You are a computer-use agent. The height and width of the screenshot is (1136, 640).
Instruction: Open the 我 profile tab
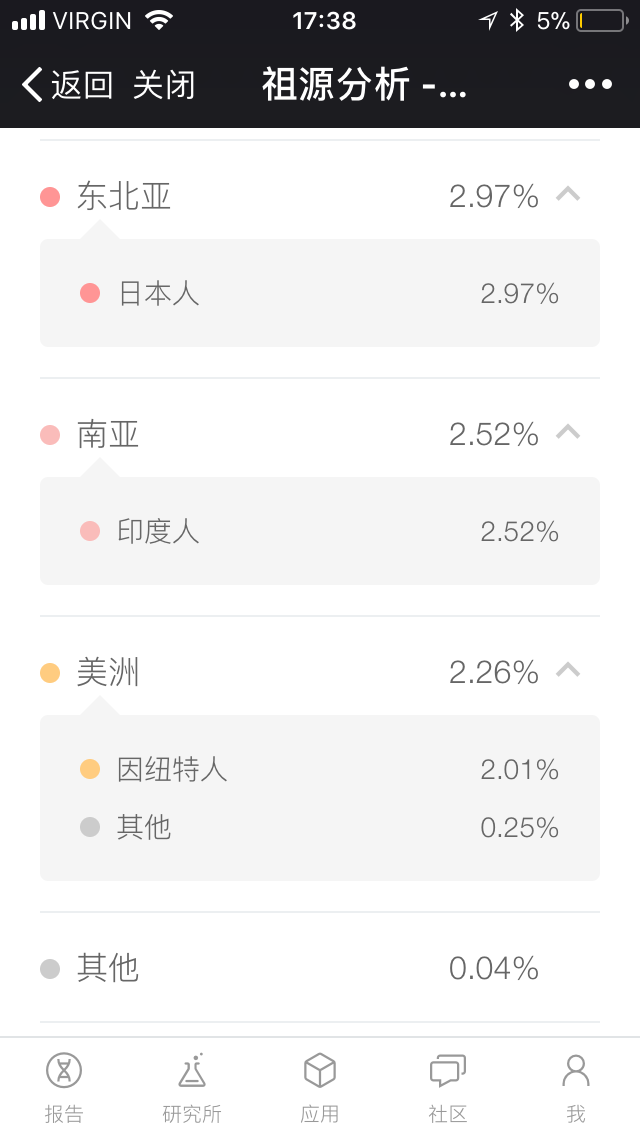point(575,1087)
